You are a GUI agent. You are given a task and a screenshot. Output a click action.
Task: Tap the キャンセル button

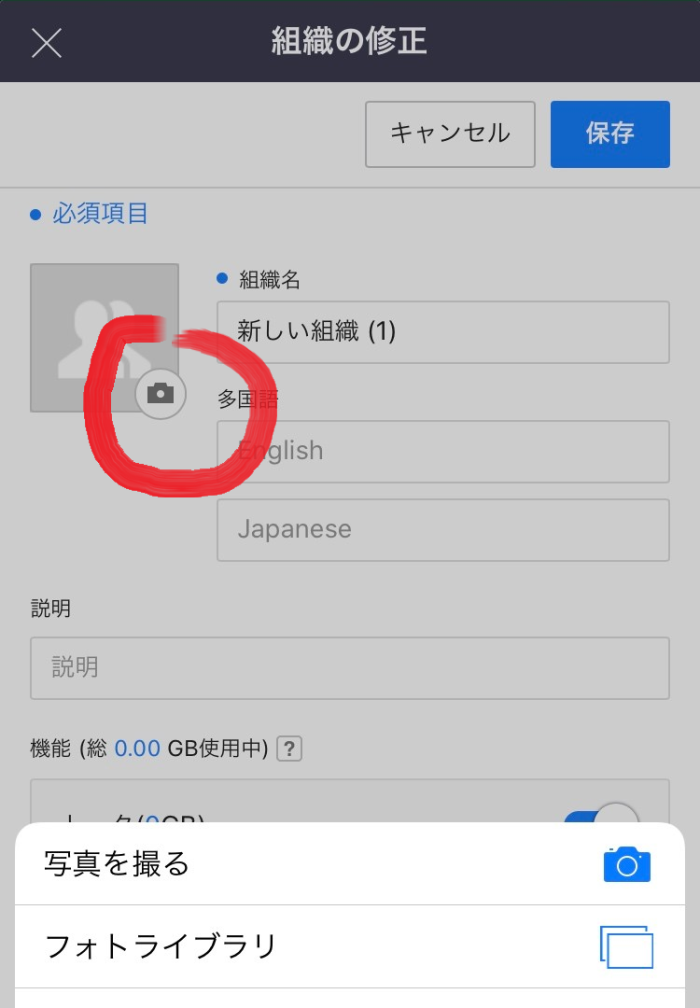[450, 134]
